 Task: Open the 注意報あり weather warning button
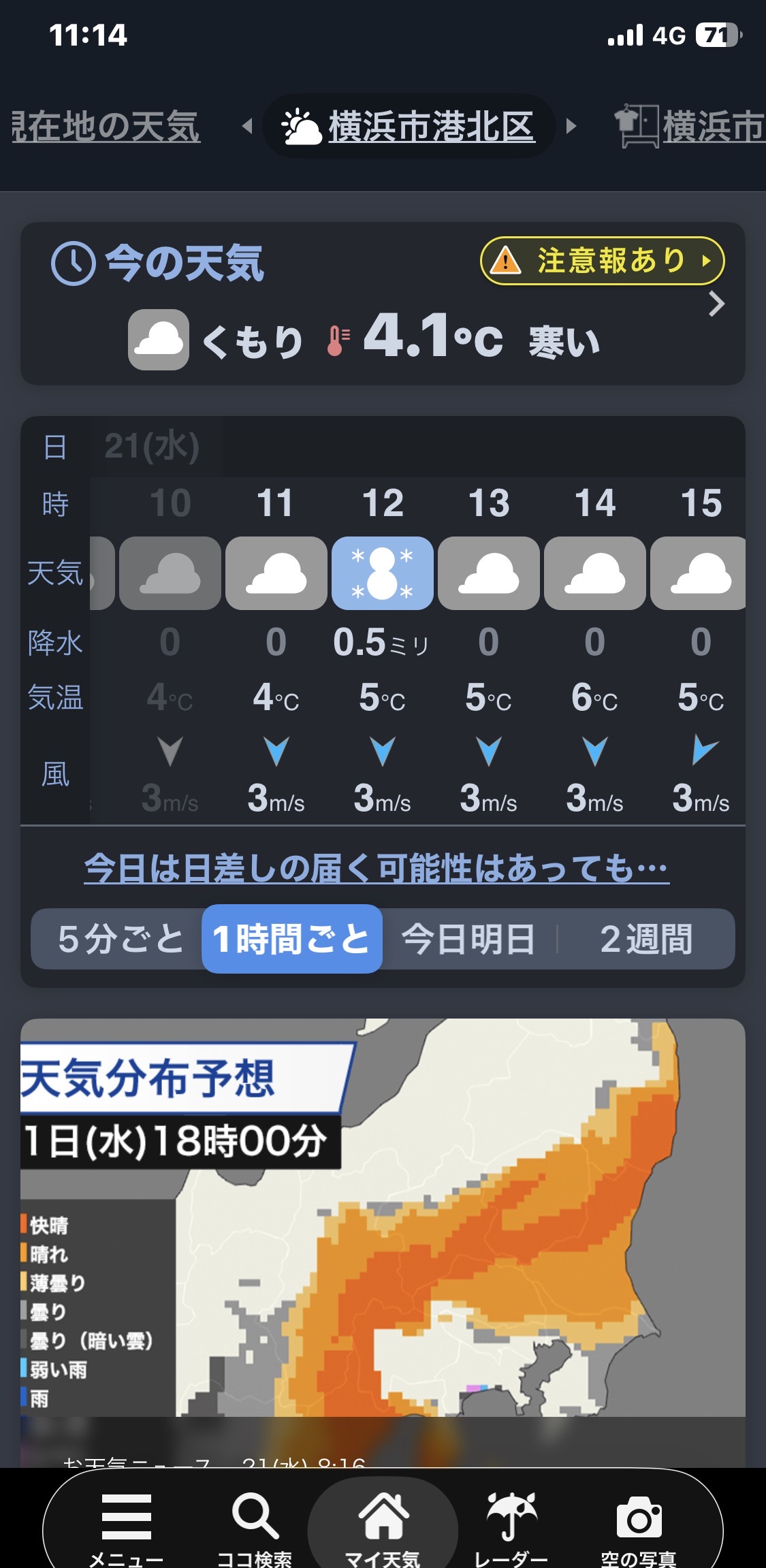click(602, 261)
